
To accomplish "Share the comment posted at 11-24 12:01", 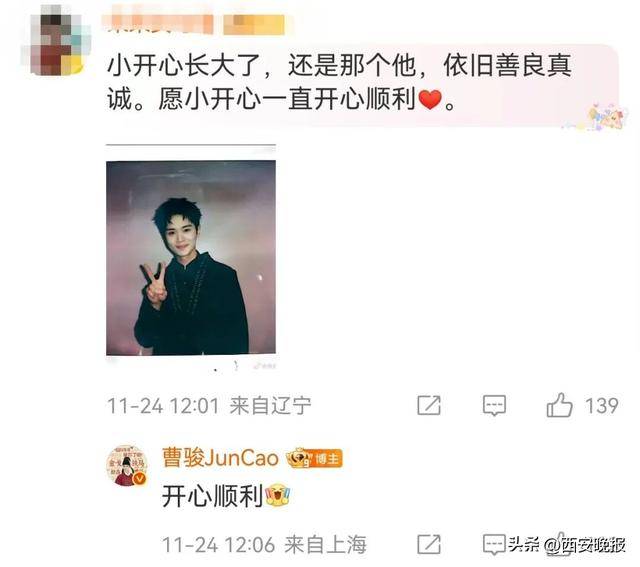I will click(x=428, y=405).
